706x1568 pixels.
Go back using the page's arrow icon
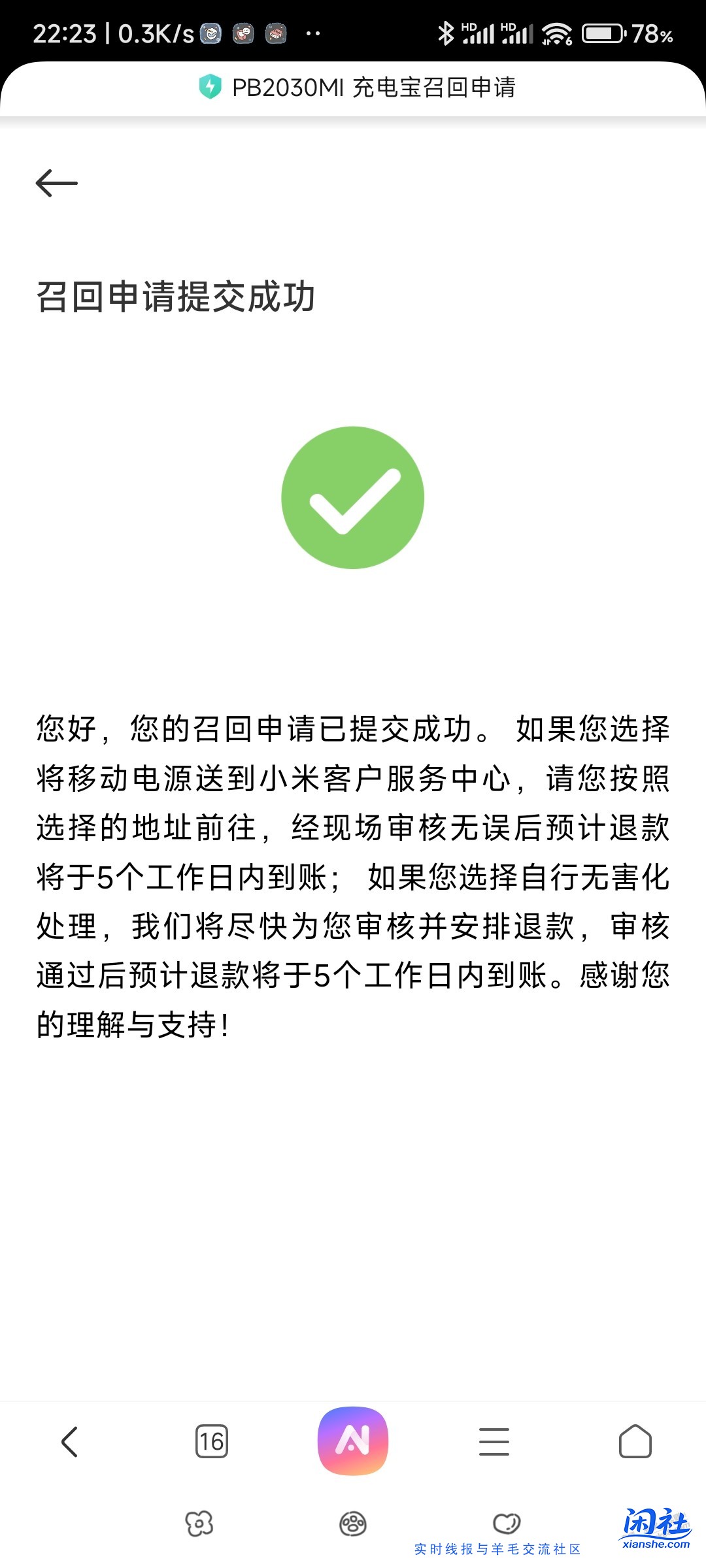click(x=57, y=183)
